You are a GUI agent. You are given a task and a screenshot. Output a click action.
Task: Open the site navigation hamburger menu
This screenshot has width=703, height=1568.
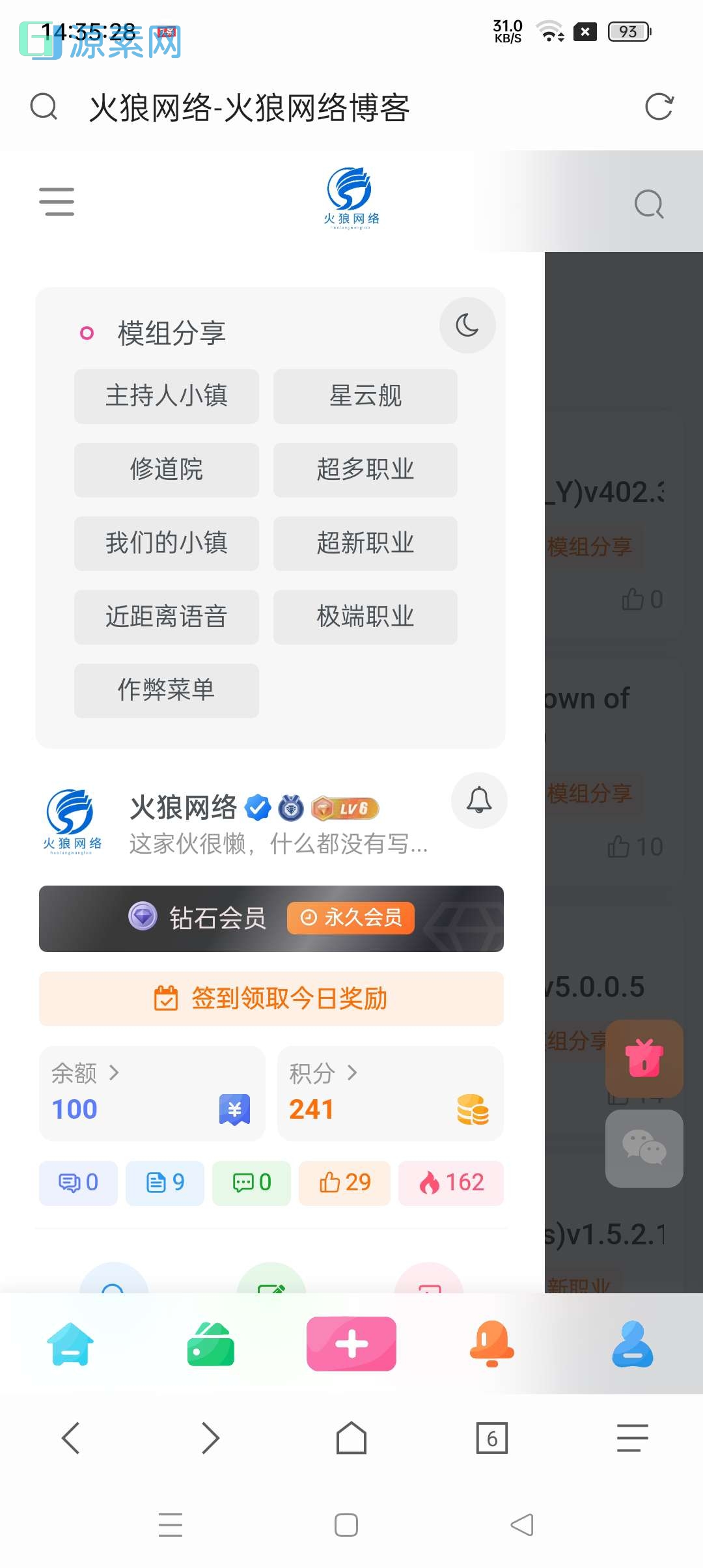(x=57, y=202)
